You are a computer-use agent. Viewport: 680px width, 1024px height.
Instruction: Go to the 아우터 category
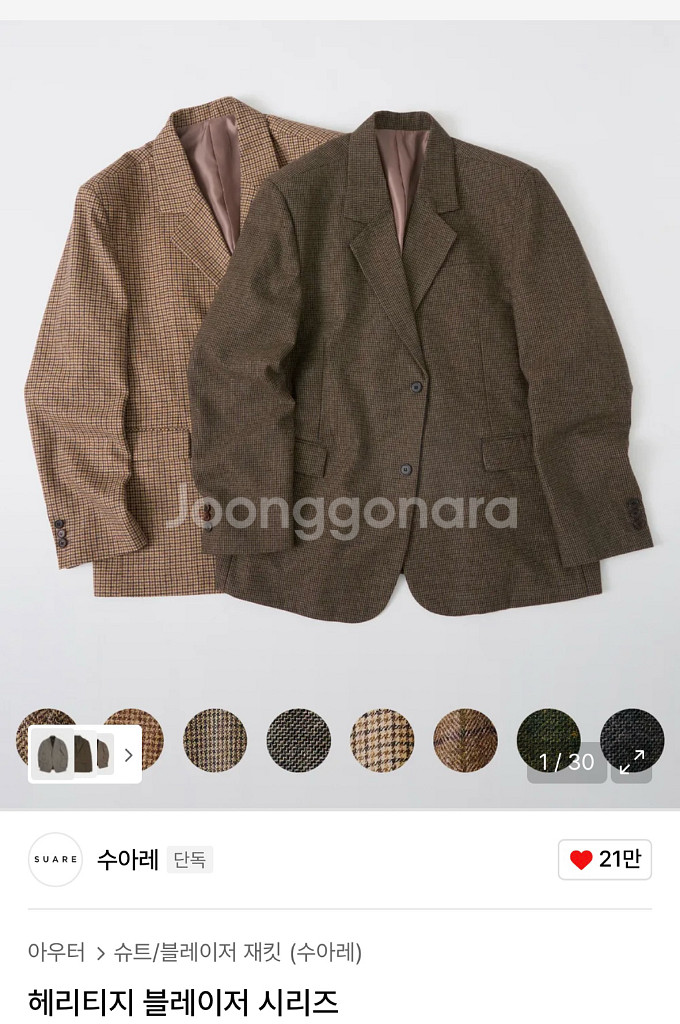56,952
